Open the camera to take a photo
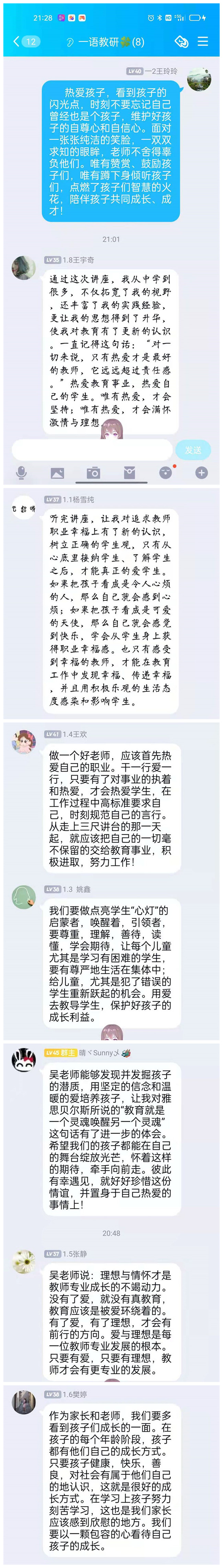 [x=93, y=473]
